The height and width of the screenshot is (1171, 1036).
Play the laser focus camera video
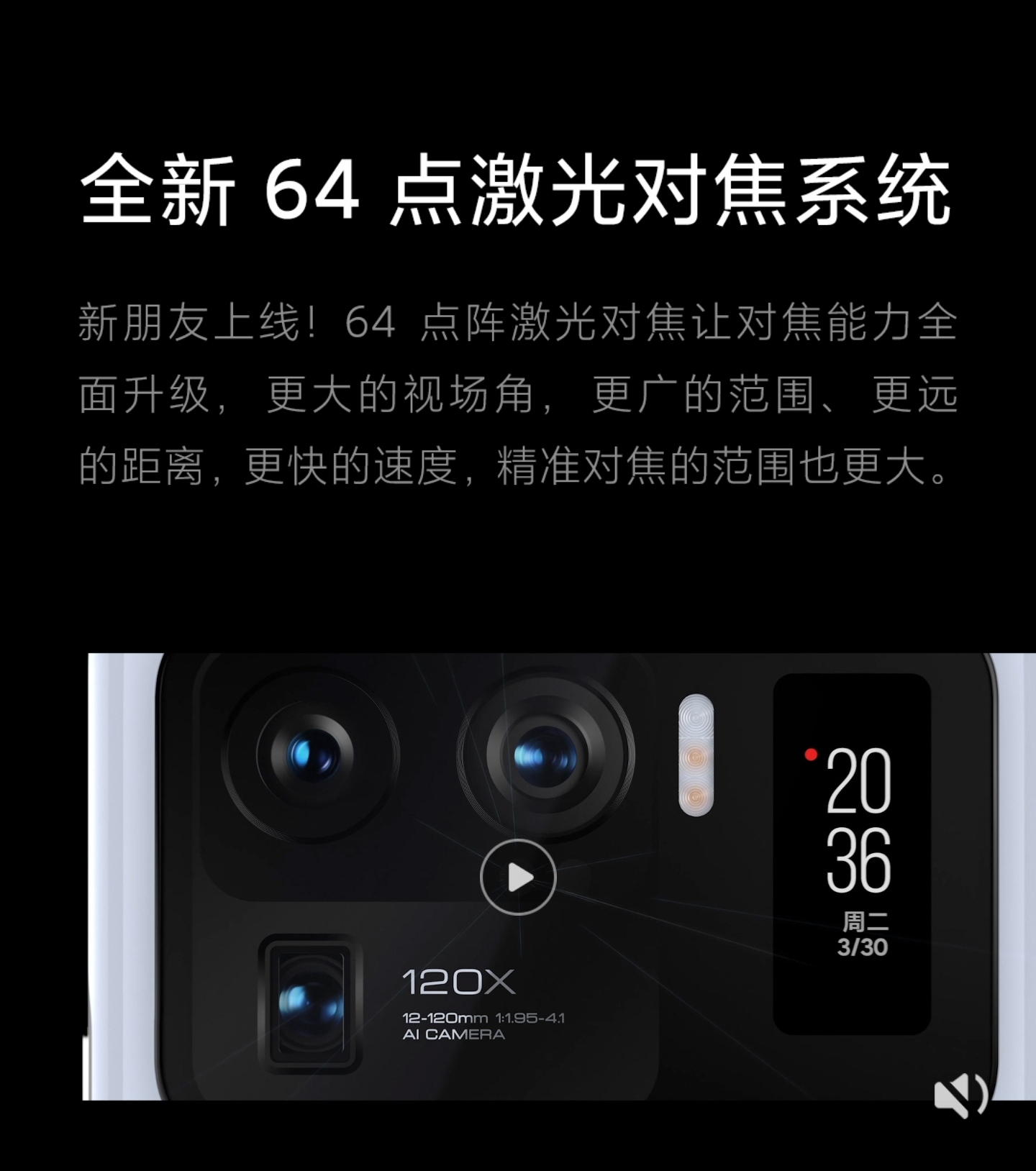(518, 877)
